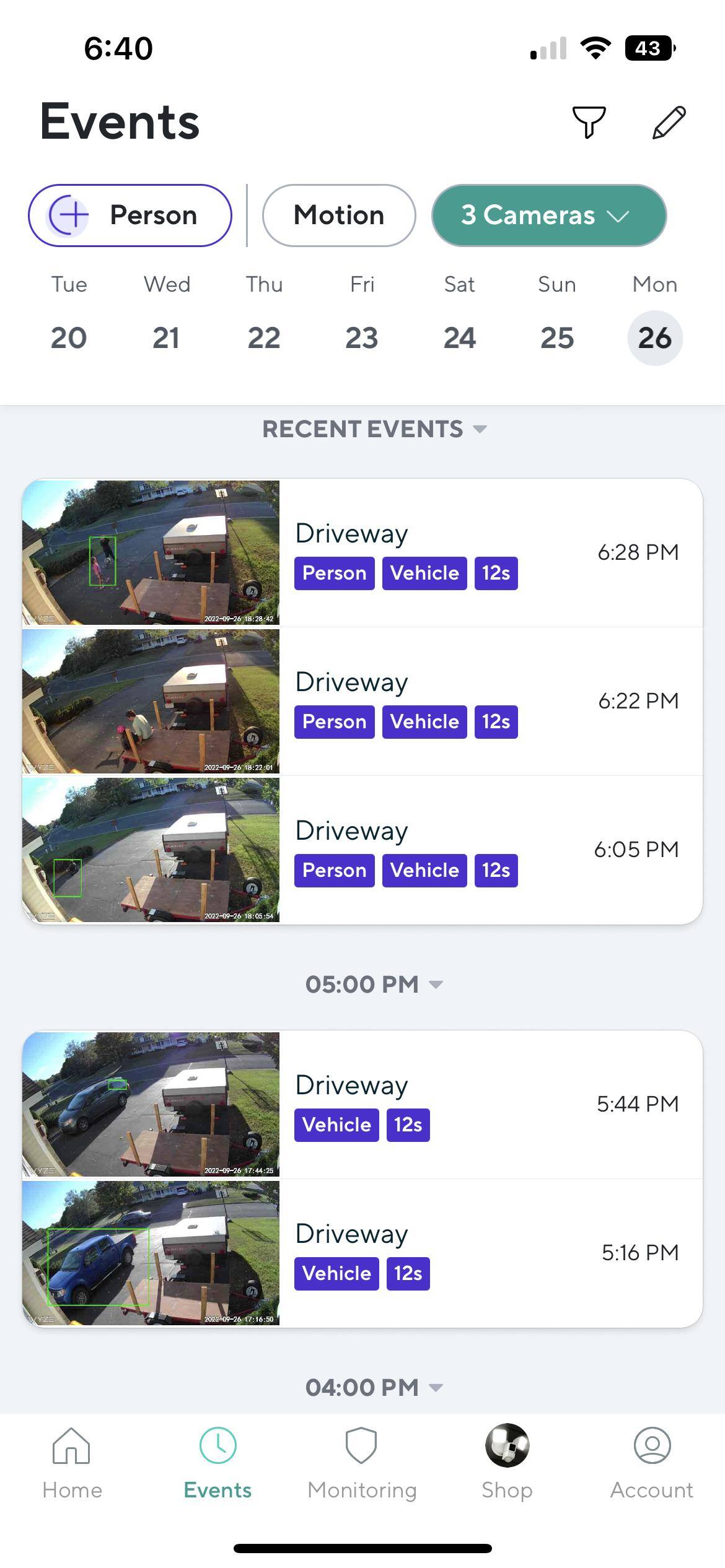This screenshot has width=725, height=1568.
Task: Select the Person filter chip
Action: click(x=130, y=216)
